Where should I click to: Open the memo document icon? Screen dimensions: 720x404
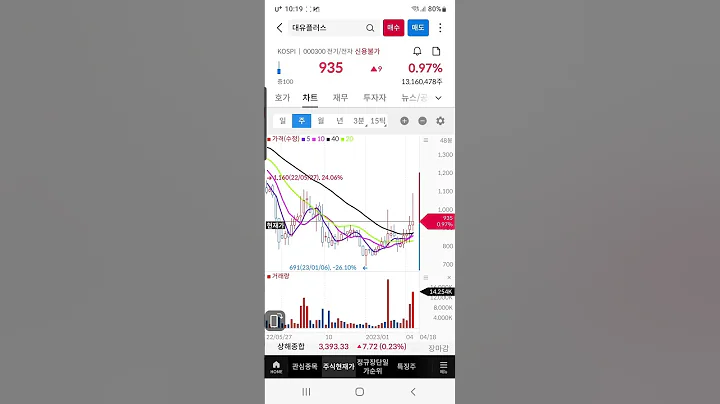[437, 51]
